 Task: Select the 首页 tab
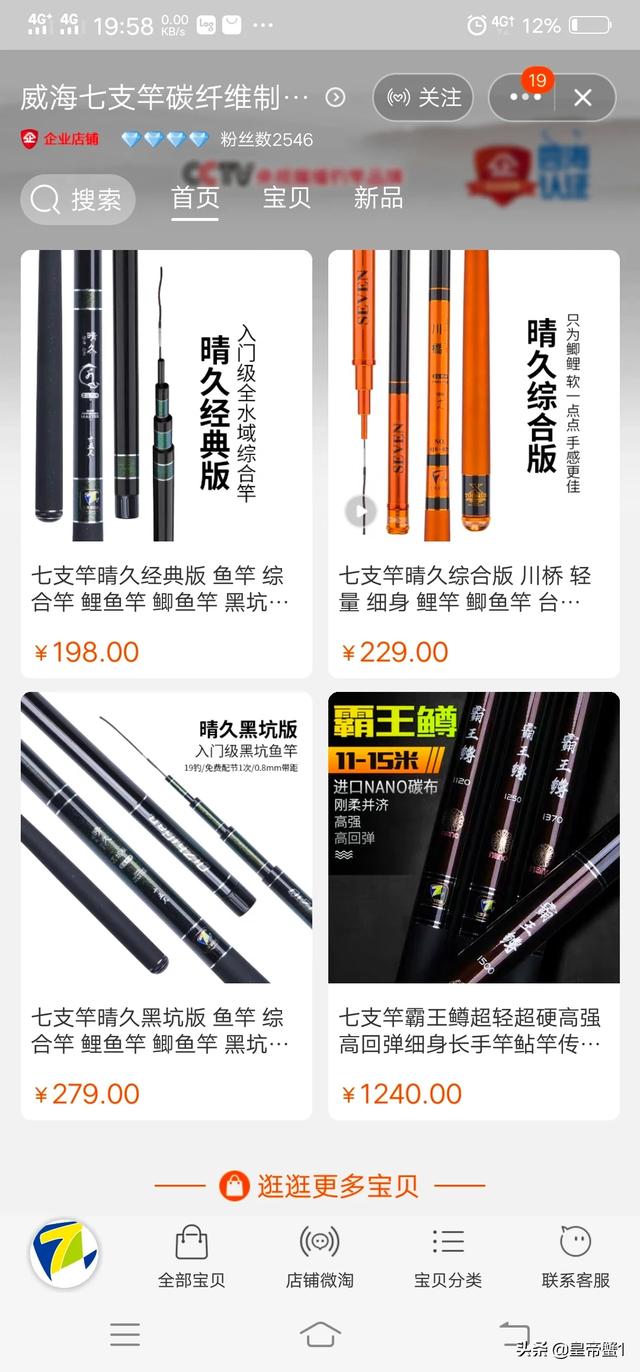coord(195,197)
